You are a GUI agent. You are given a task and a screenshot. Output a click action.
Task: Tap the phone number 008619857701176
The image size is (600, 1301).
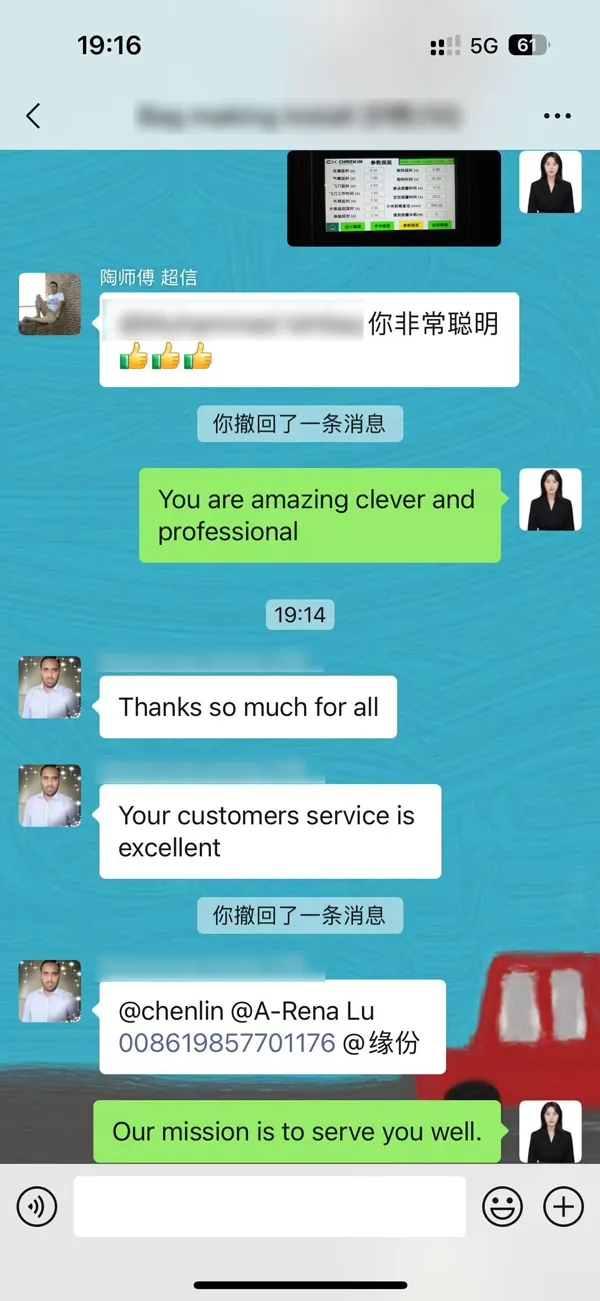[227, 1043]
